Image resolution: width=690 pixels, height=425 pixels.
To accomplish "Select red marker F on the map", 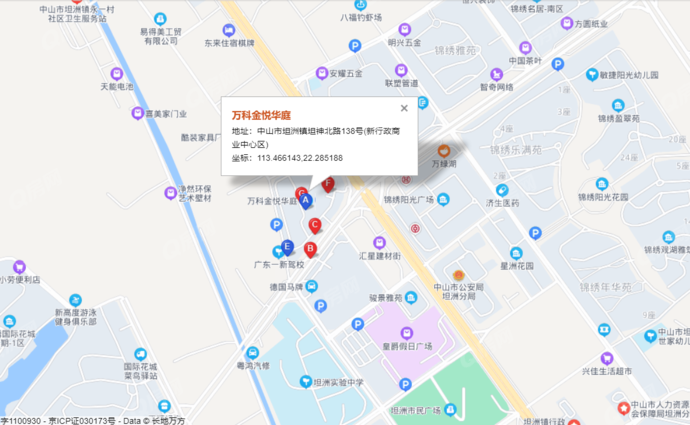I will pos(327,183).
